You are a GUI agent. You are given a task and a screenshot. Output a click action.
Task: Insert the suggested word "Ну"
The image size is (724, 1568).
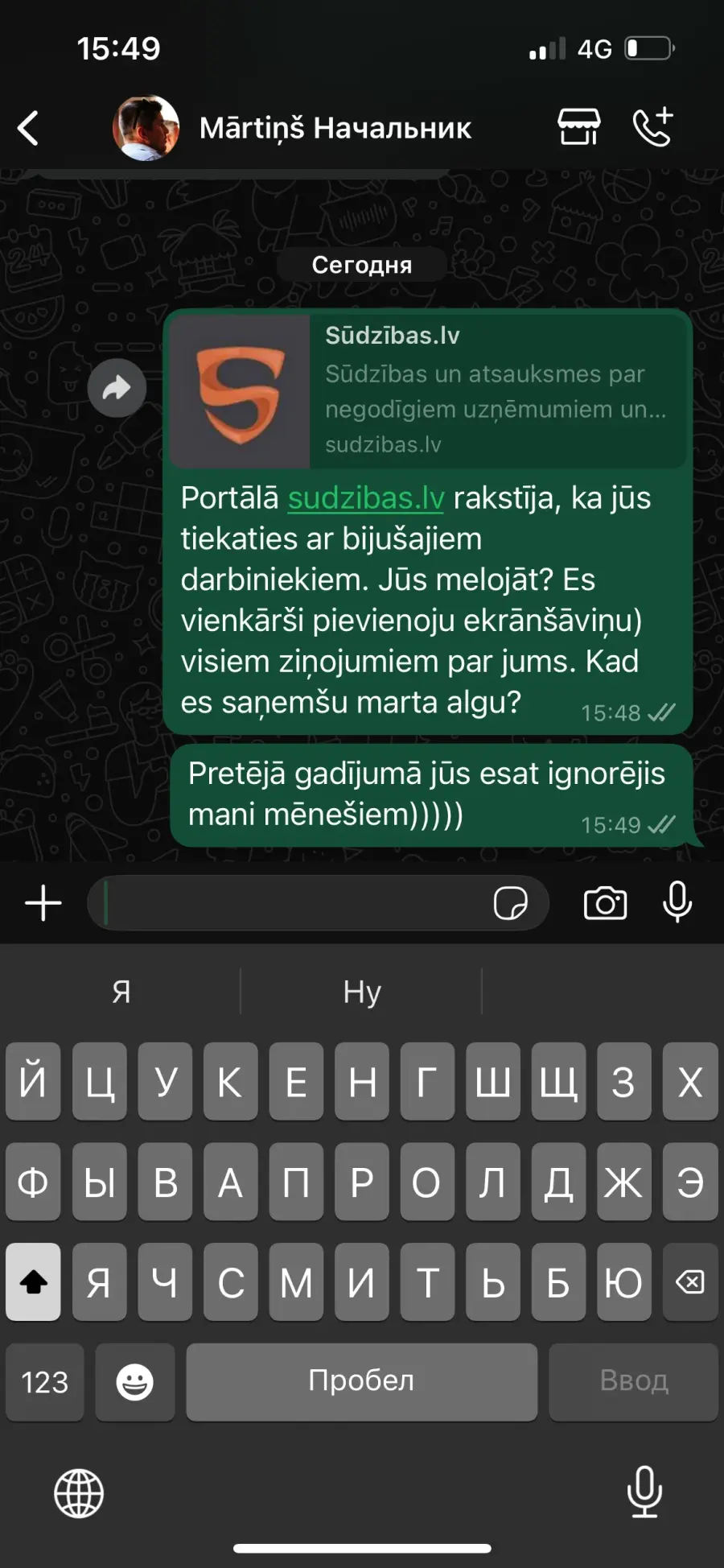(362, 992)
